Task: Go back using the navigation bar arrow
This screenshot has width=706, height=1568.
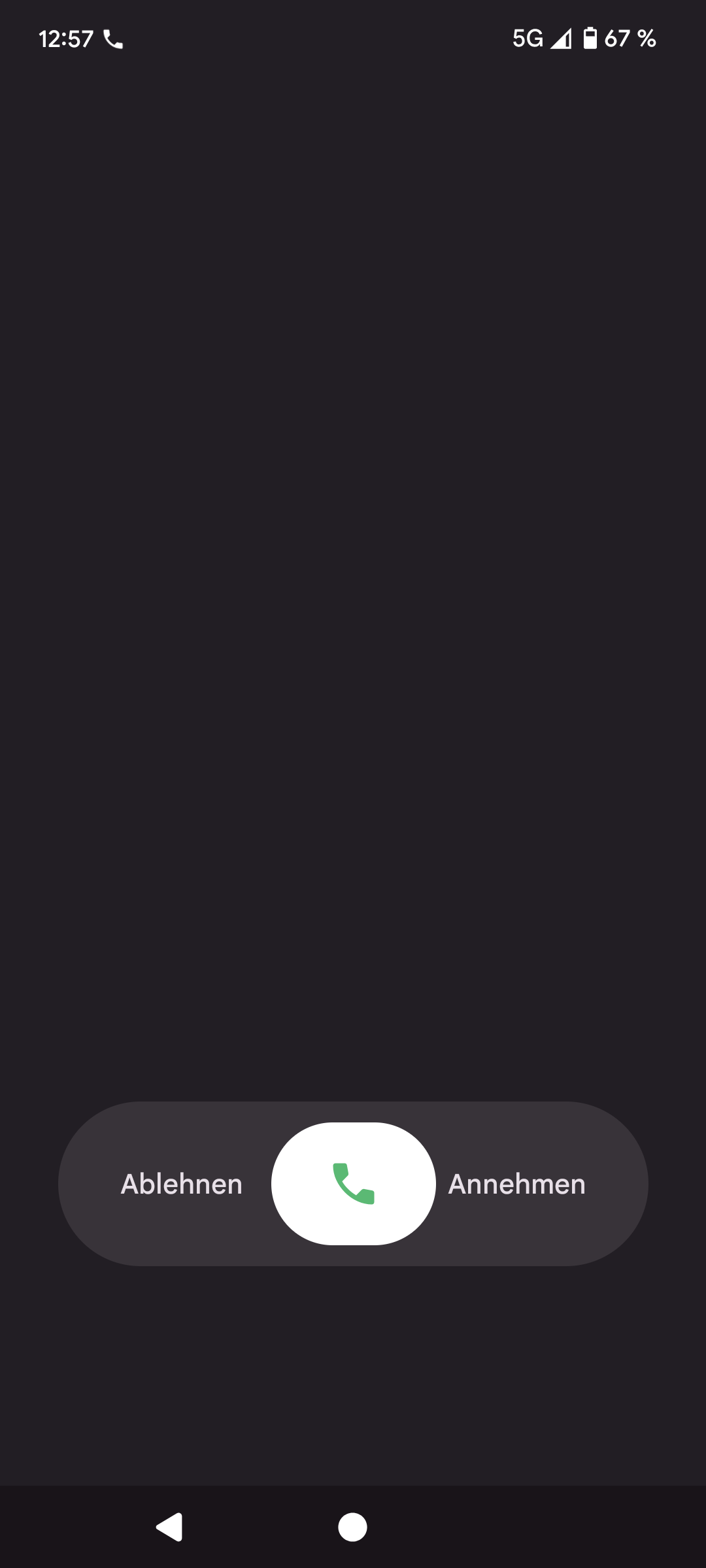Action: pyautogui.click(x=169, y=1527)
